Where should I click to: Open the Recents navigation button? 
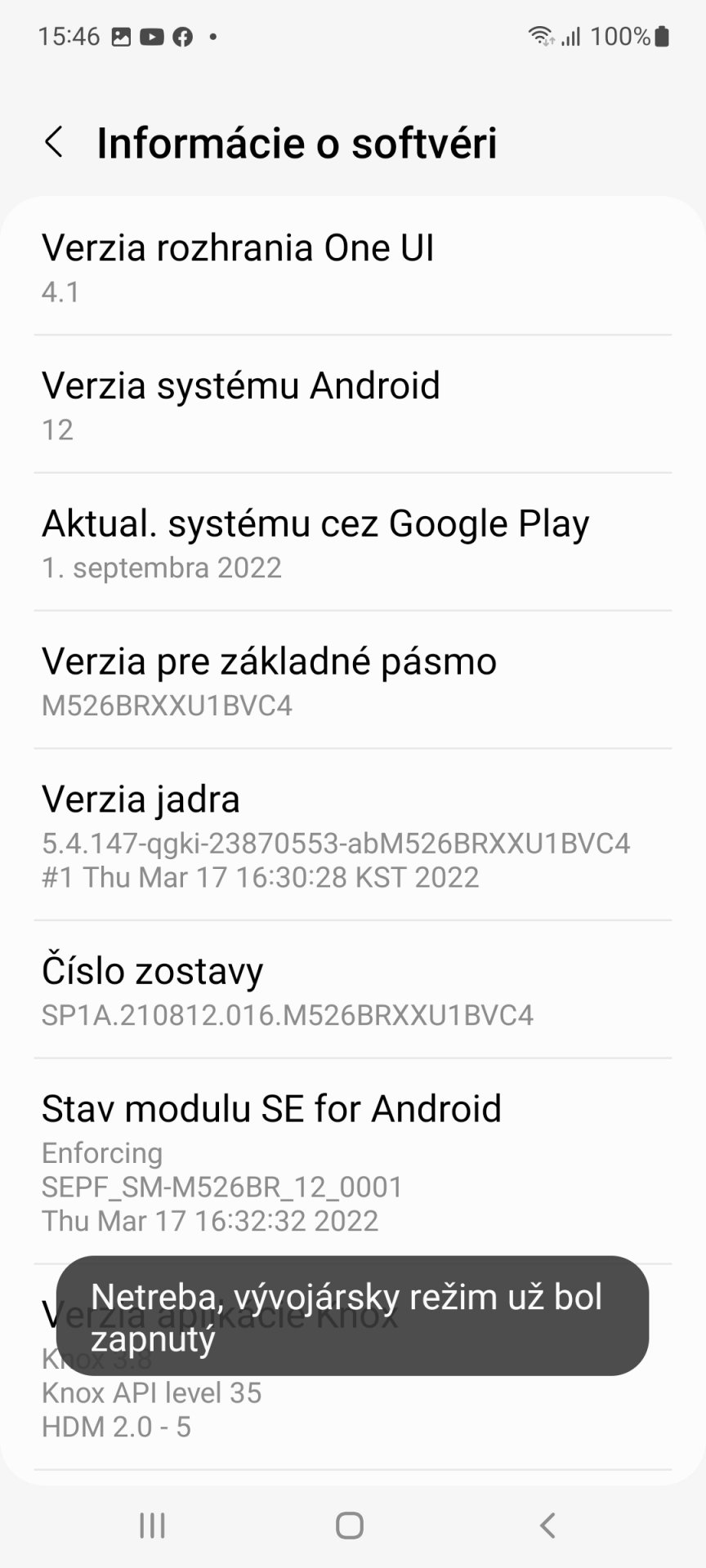pyautogui.click(x=152, y=1524)
